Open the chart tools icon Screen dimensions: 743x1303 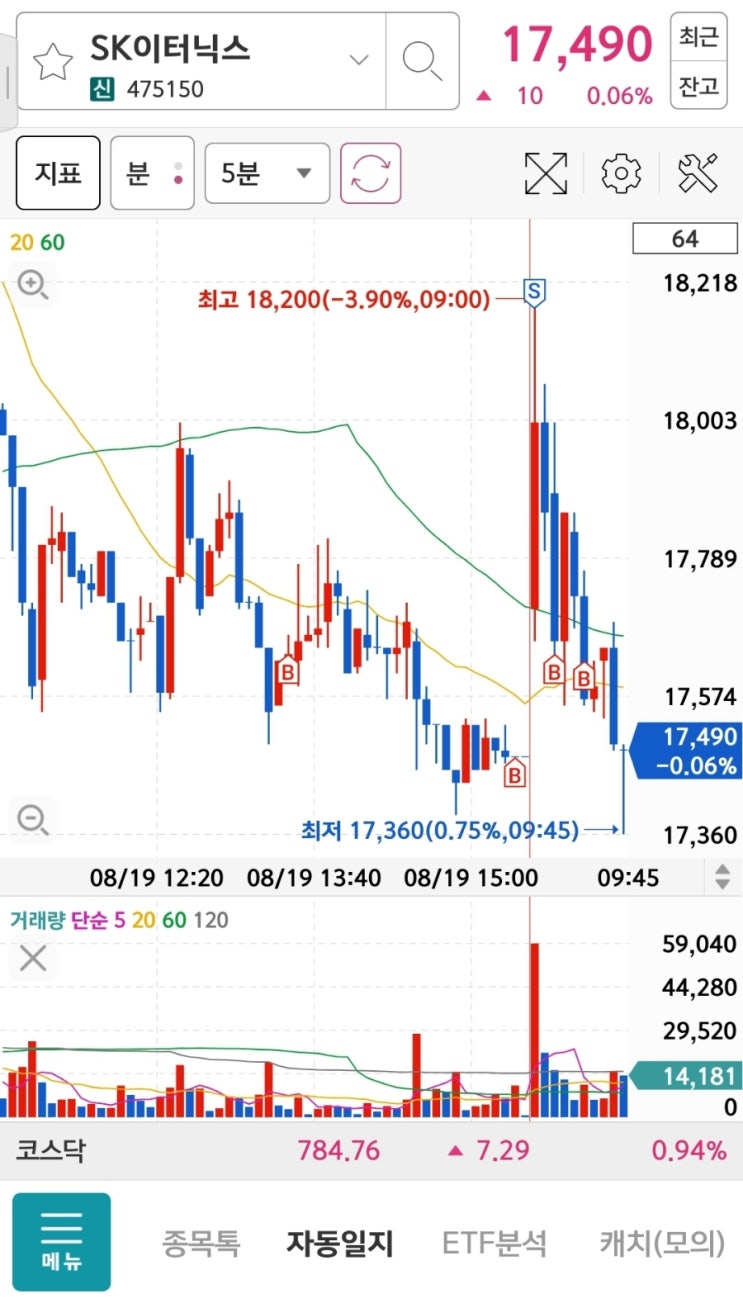pyautogui.click(x=698, y=173)
